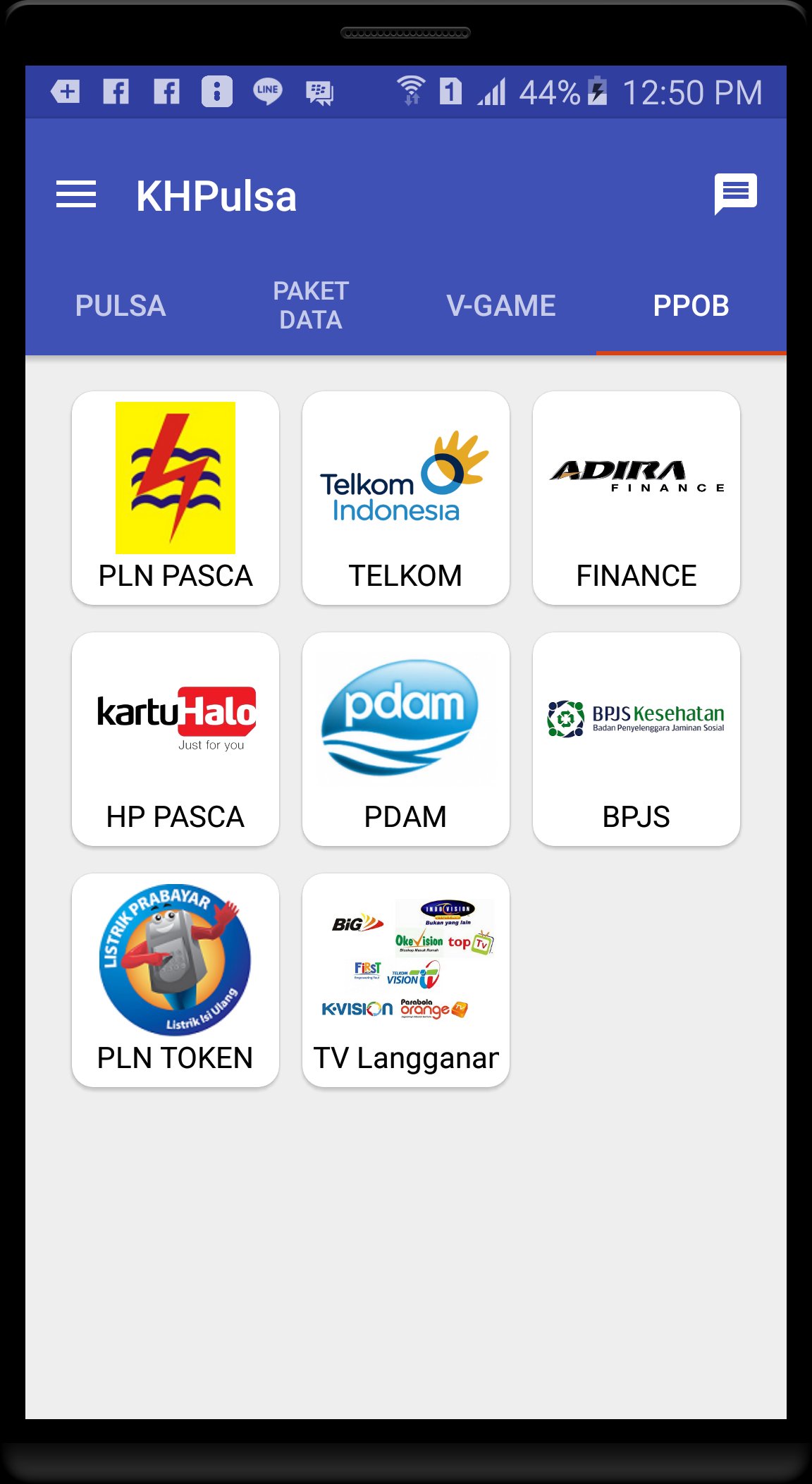Switch to the V-GAME tab
Image resolution: width=812 pixels, height=1484 pixels.
pyautogui.click(x=501, y=305)
